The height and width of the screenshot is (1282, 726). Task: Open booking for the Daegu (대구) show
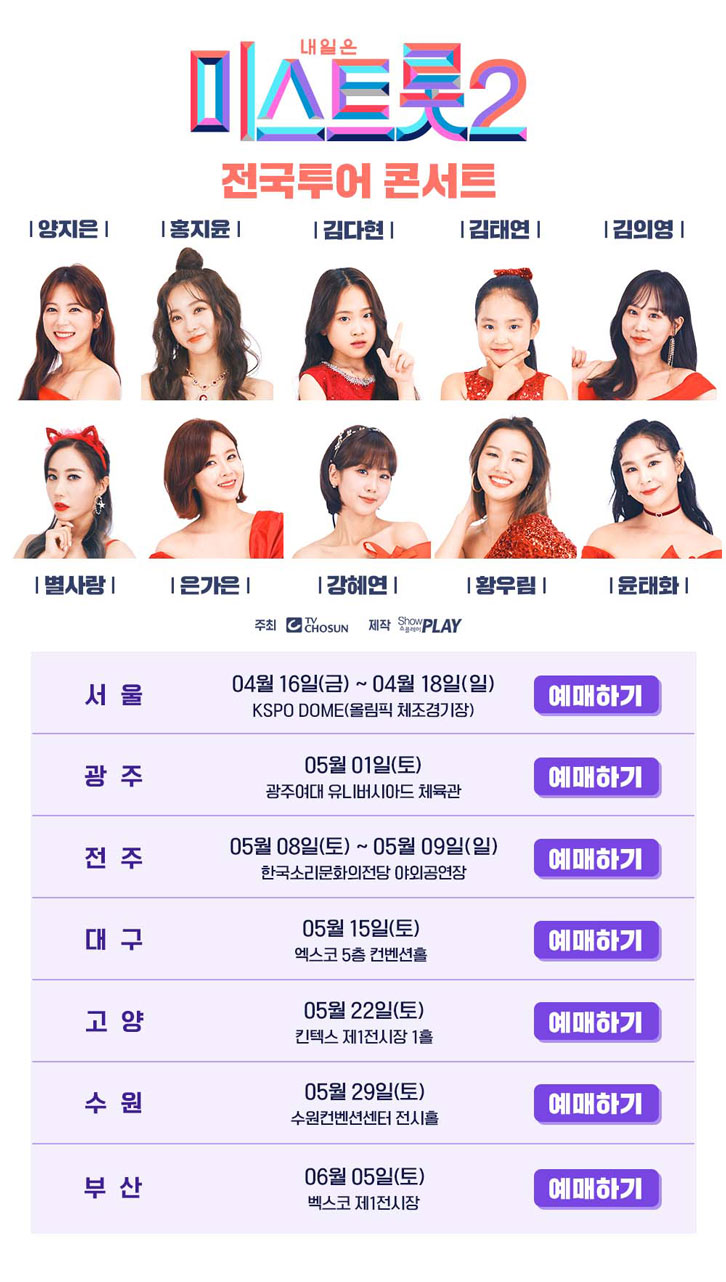596,941
